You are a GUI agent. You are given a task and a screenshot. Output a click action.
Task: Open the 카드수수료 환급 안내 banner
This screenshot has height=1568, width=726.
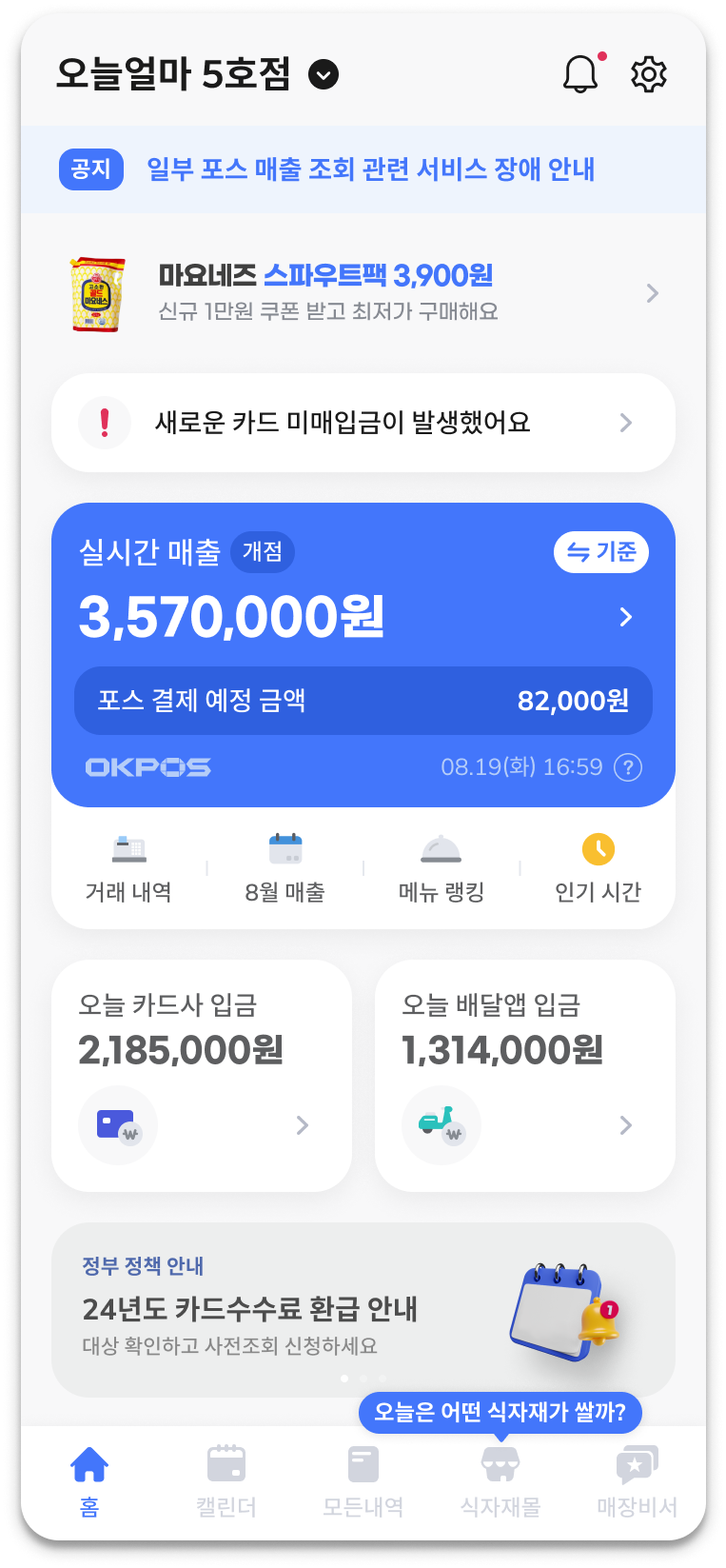363,1310
